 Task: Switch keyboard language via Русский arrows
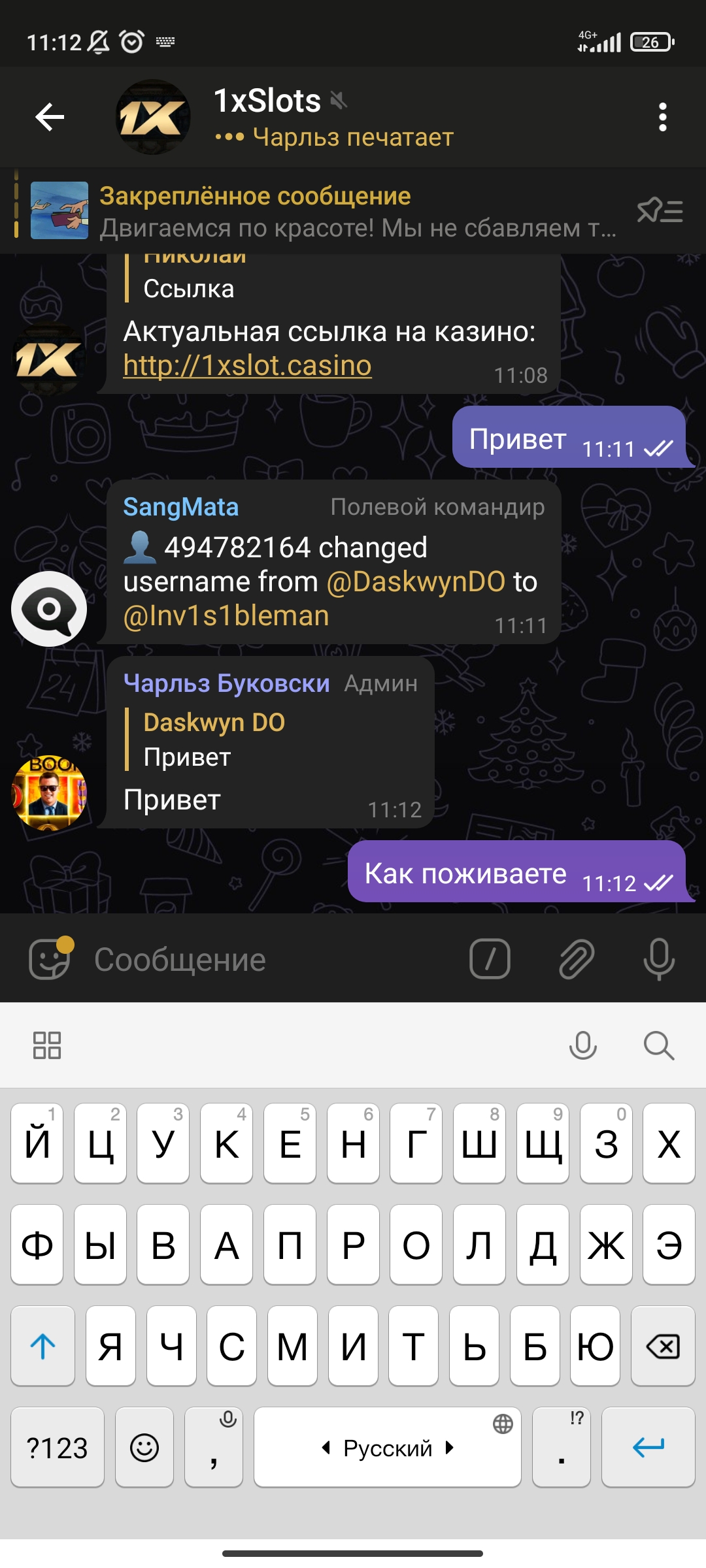pyautogui.click(x=387, y=1447)
